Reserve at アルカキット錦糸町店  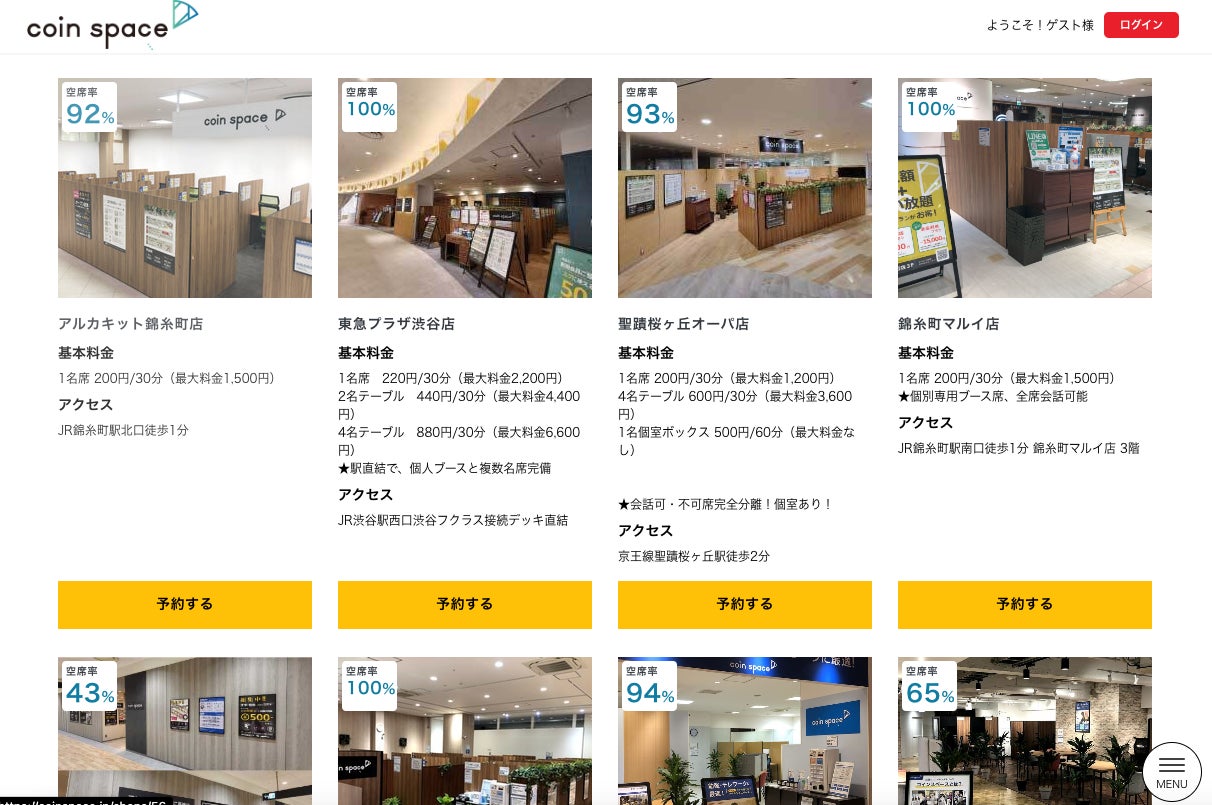point(185,604)
